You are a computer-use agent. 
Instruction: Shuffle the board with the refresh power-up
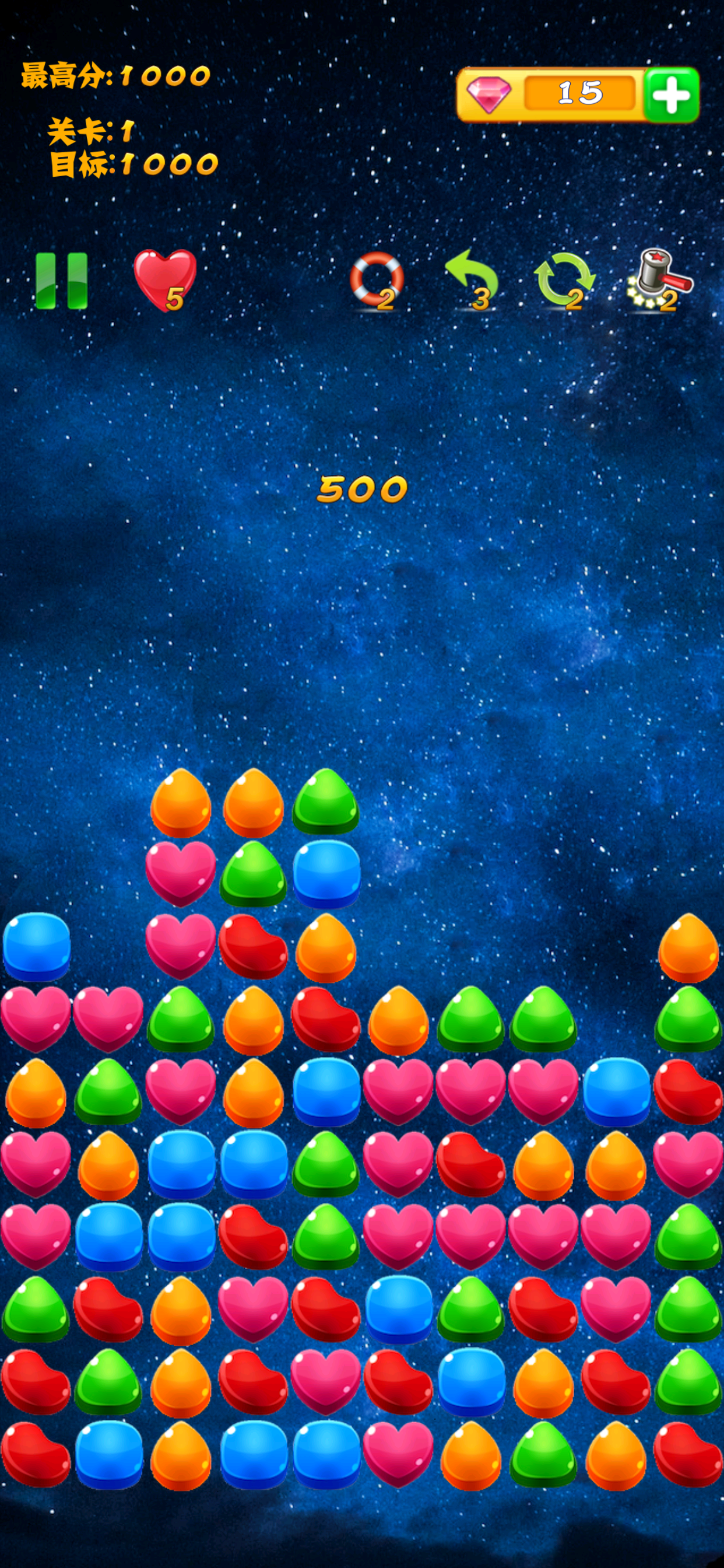pyautogui.click(x=564, y=280)
